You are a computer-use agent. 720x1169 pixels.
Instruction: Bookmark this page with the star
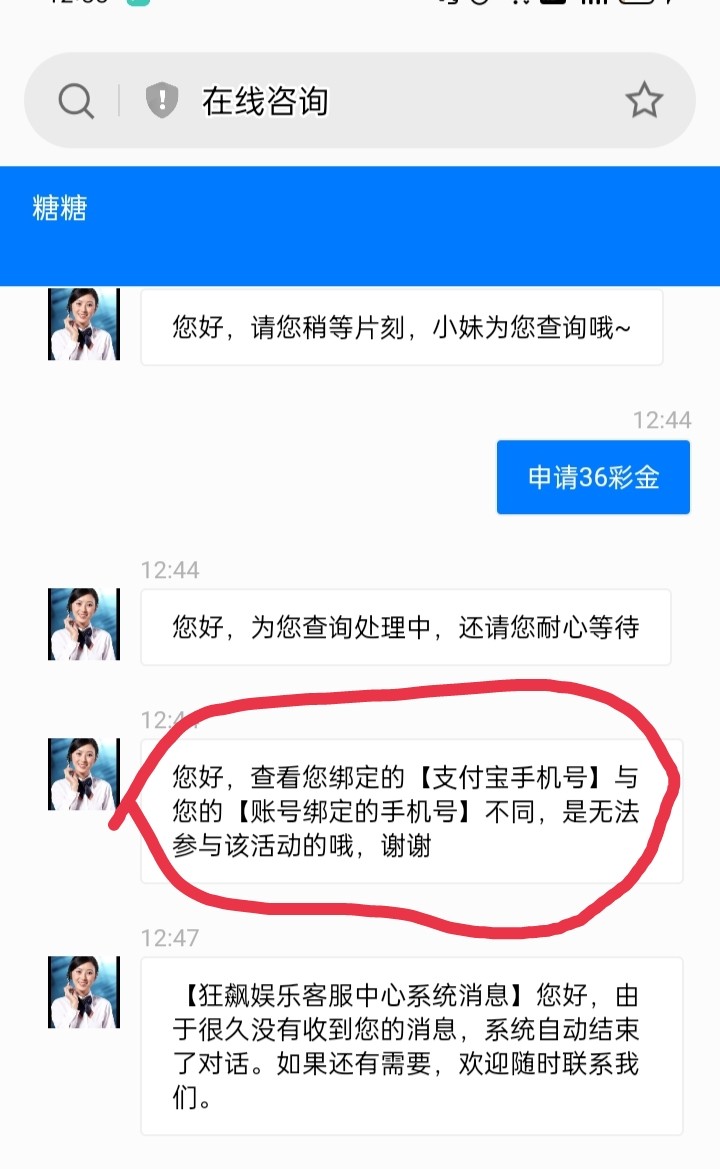point(643,101)
